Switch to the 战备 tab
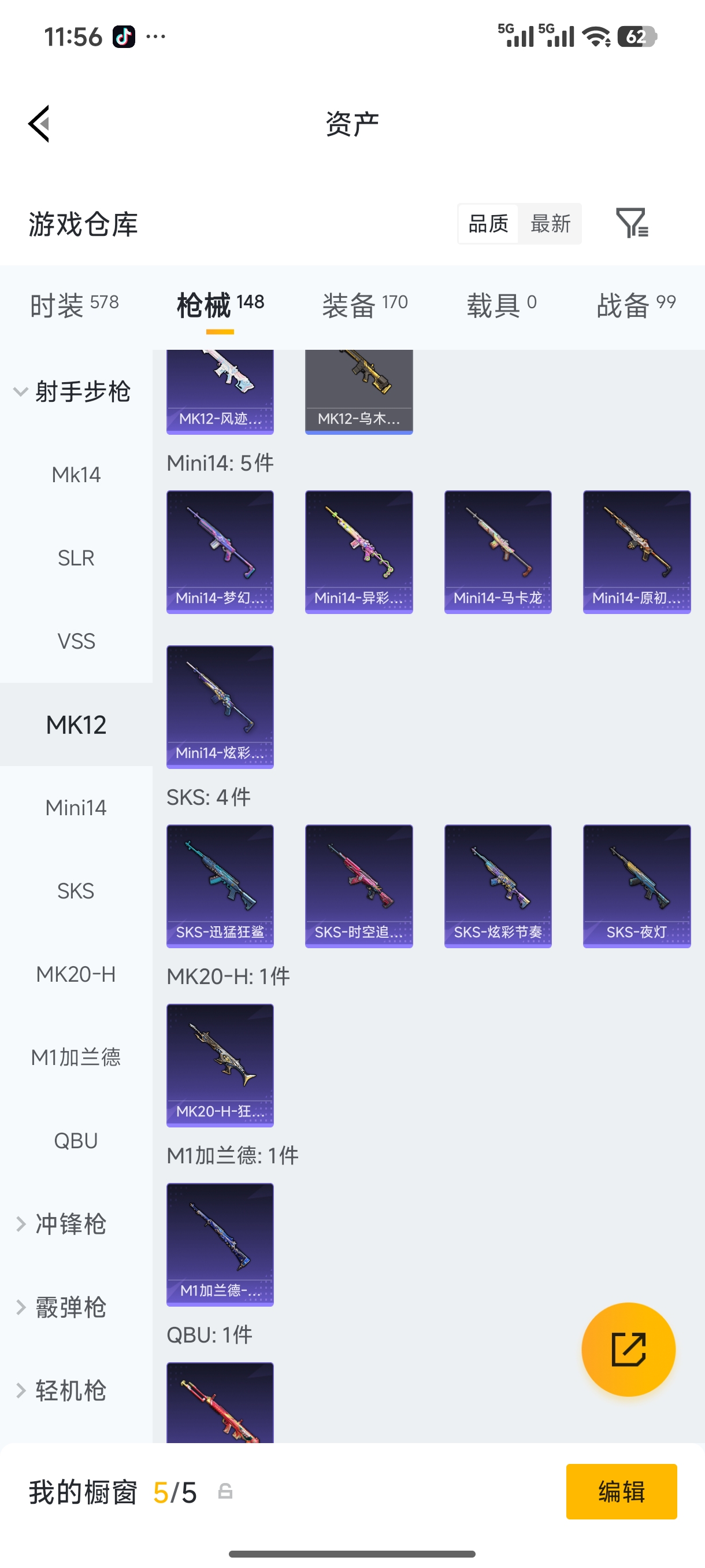Viewport: 705px width, 1568px height. [636, 304]
